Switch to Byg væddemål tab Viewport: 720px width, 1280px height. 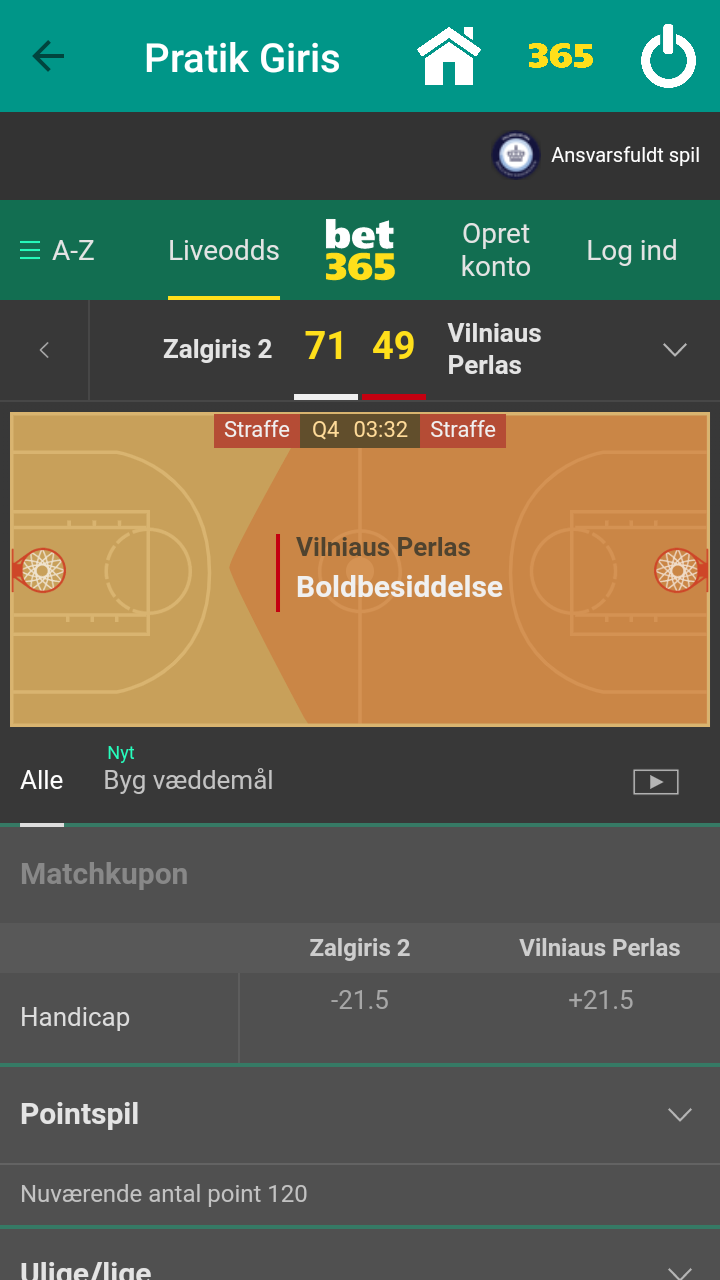(188, 780)
